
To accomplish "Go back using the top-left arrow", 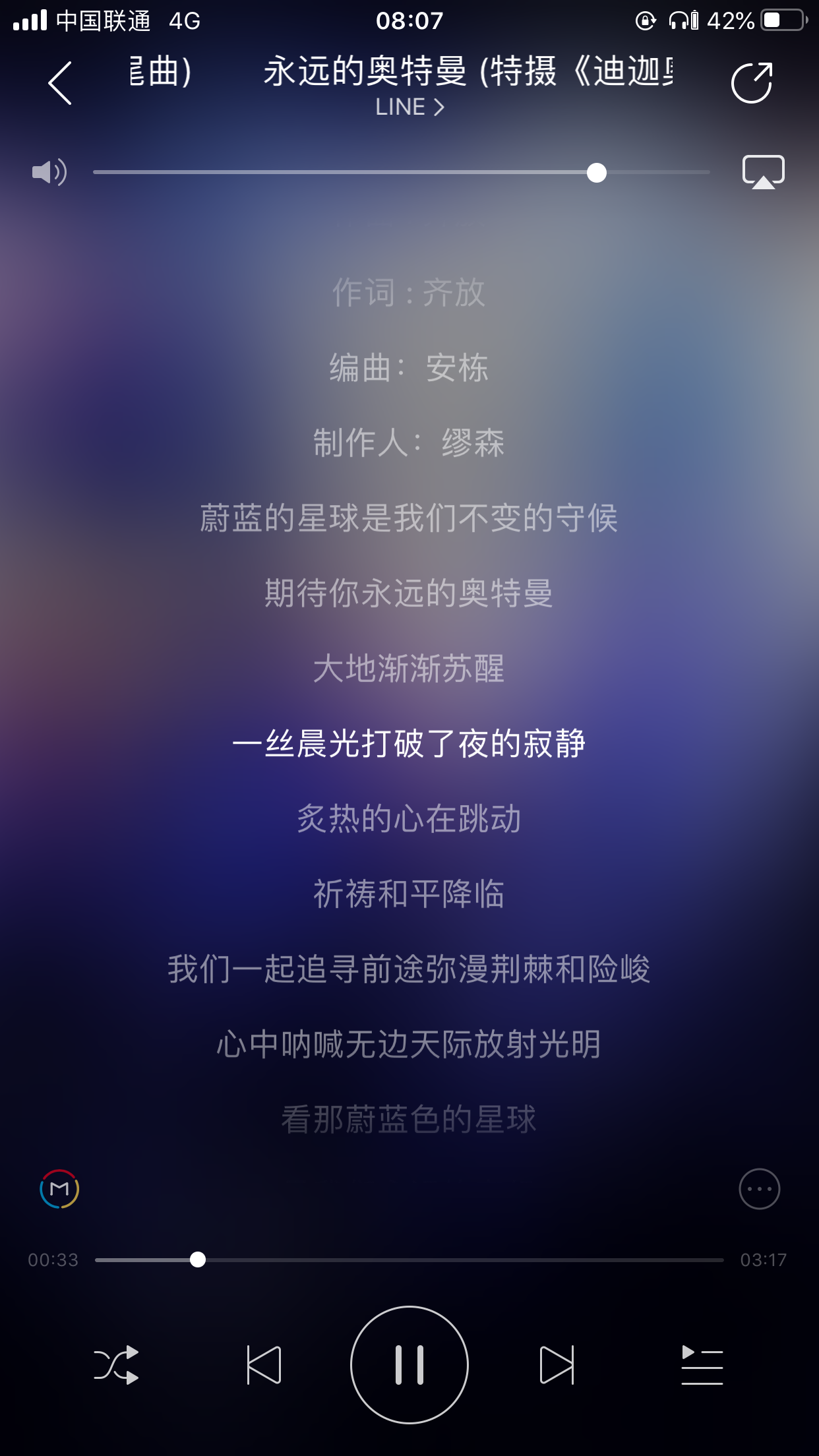I will pyautogui.click(x=60, y=83).
